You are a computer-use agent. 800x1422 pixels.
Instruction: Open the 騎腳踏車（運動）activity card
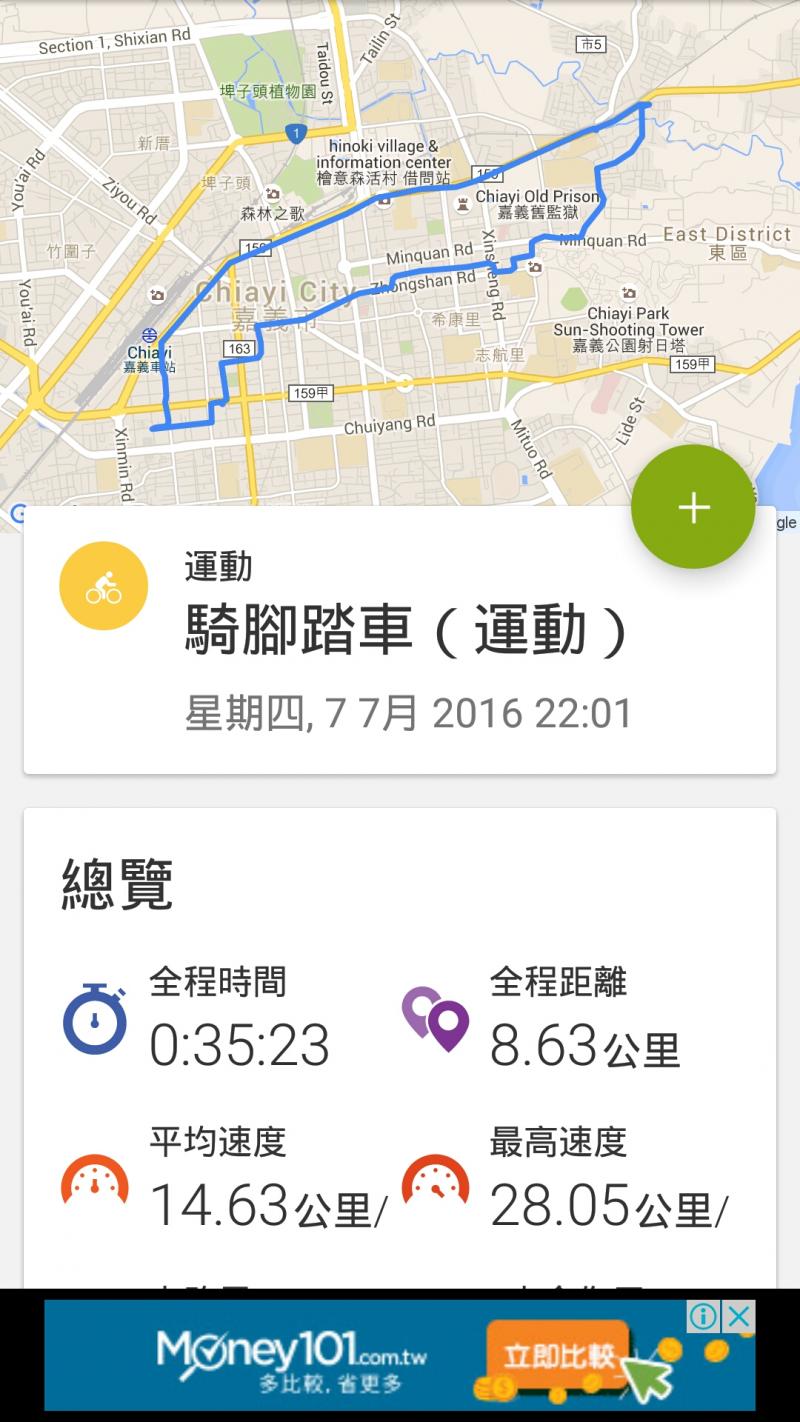pyautogui.click(x=400, y=640)
